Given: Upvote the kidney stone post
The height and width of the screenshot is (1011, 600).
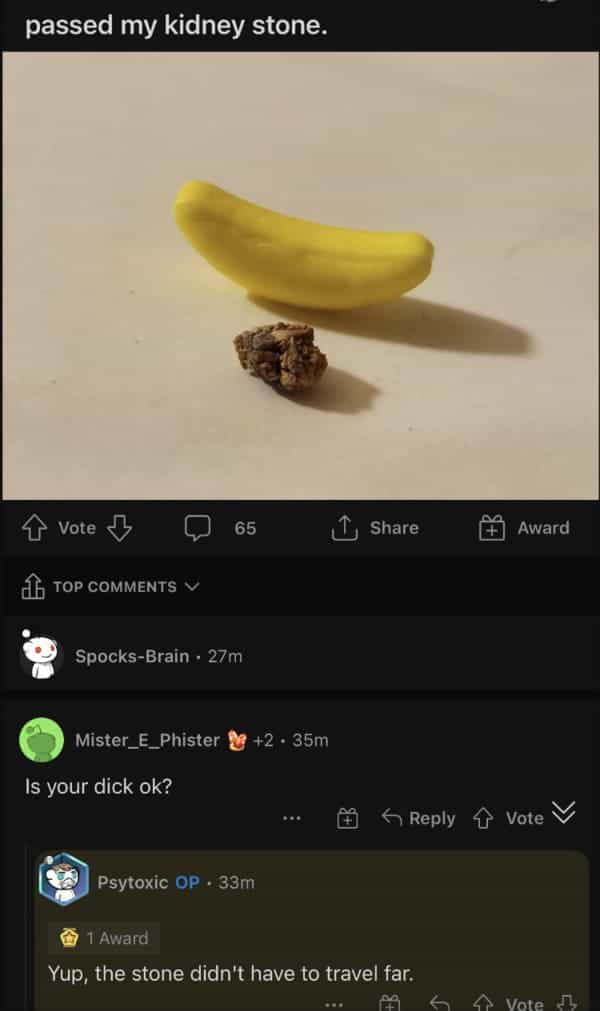Looking at the screenshot, I should coord(33,527).
